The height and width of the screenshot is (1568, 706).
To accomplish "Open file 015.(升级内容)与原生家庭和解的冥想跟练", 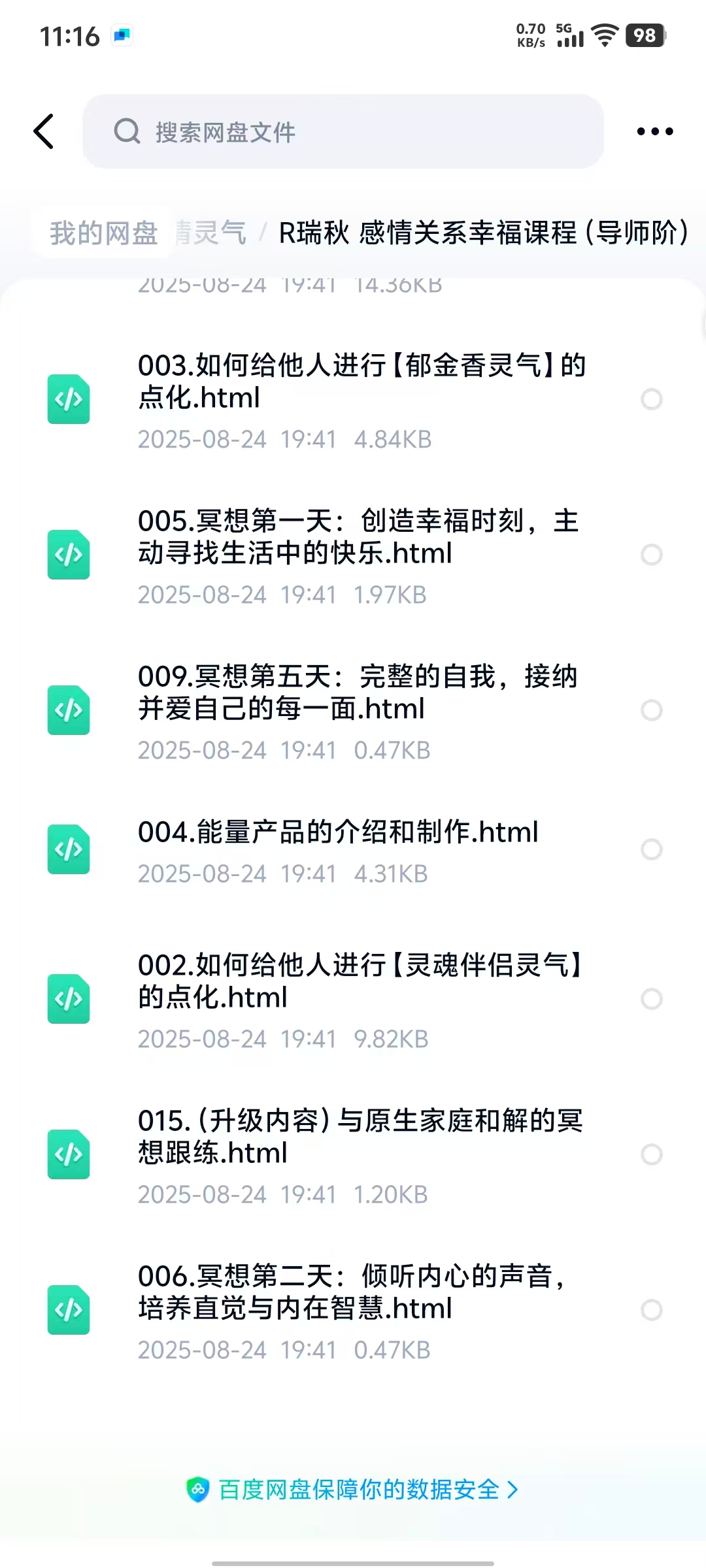I will click(x=360, y=1137).
